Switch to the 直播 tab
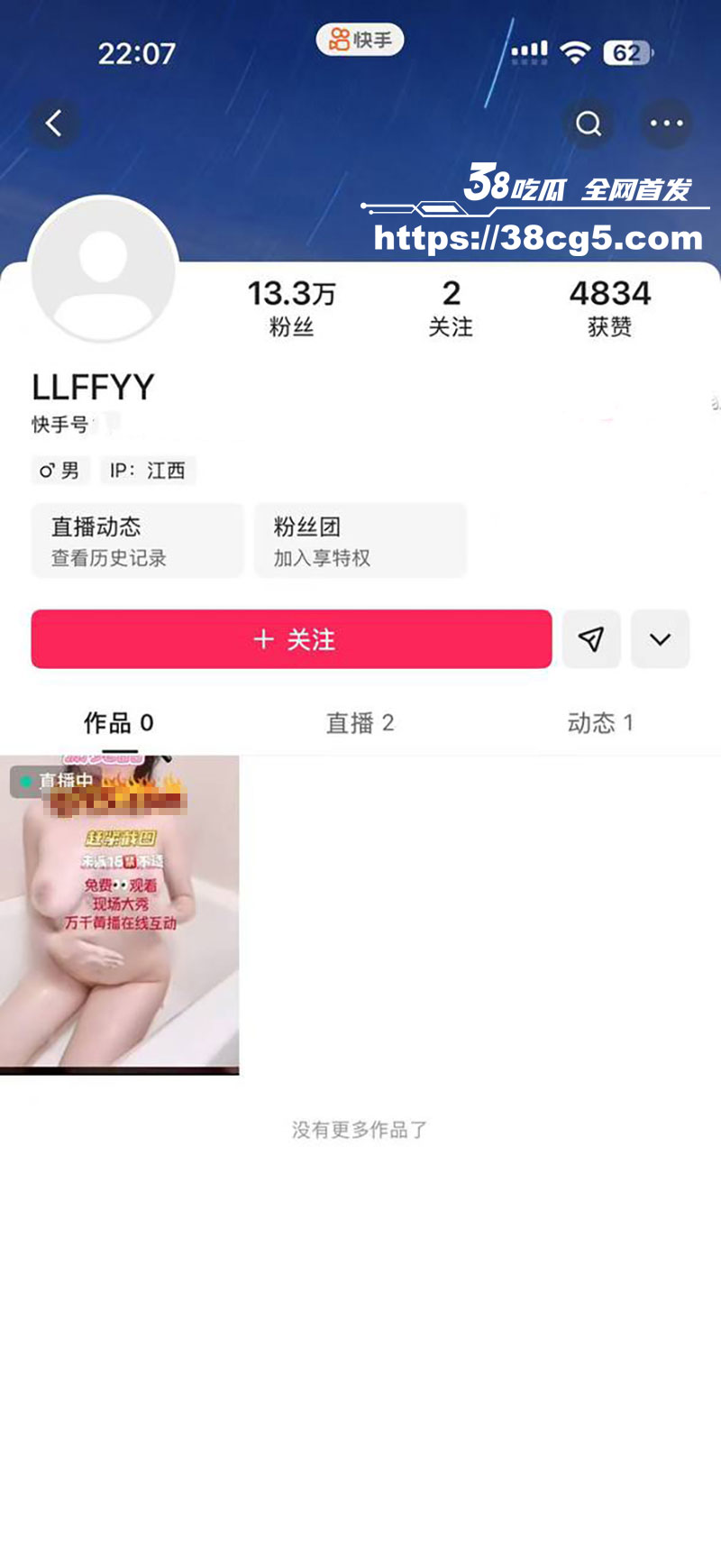Viewport: 721px width, 1568px height. 360,723
